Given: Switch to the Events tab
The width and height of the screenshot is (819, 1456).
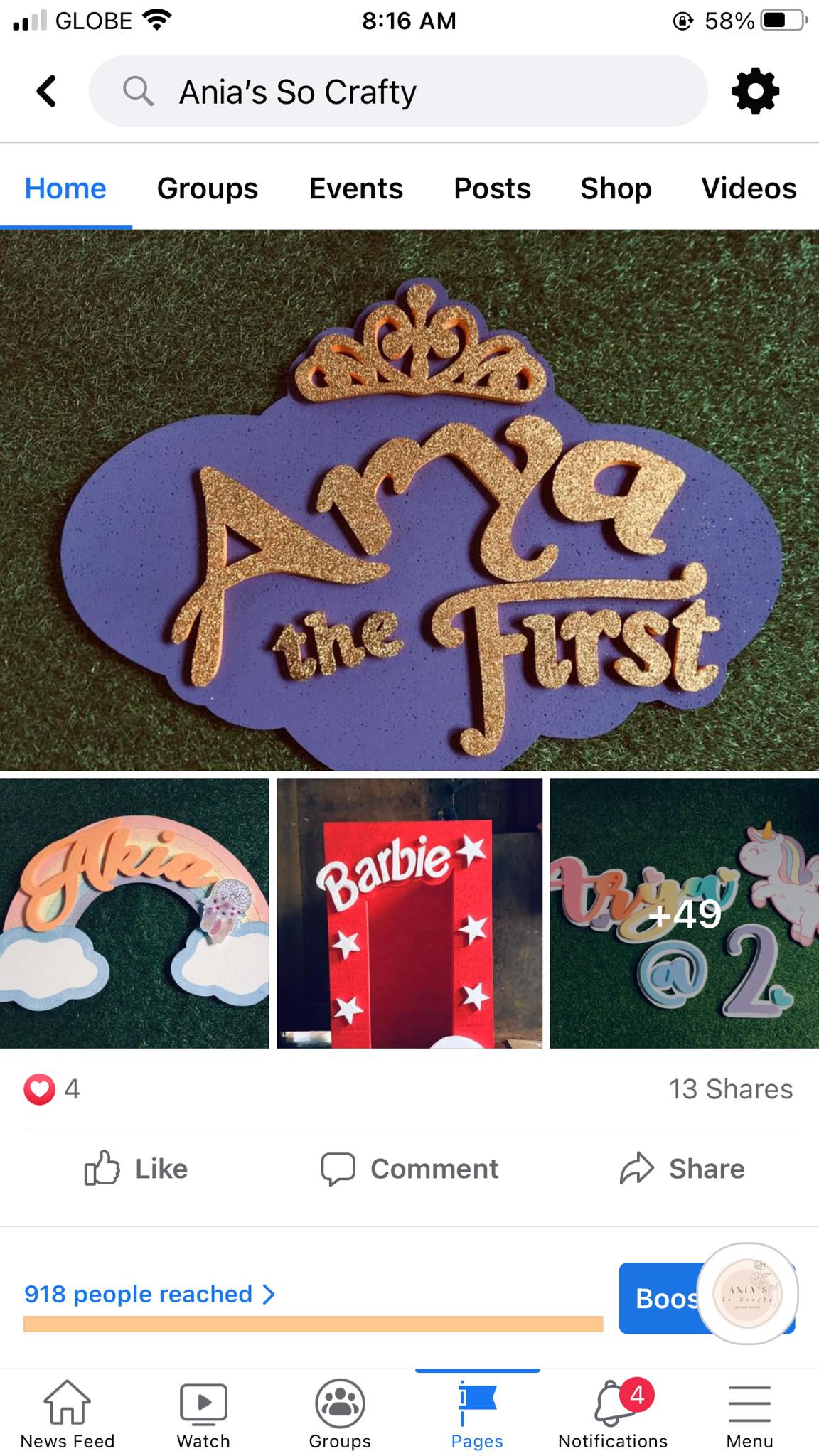Looking at the screenshot, I should 355,188.
